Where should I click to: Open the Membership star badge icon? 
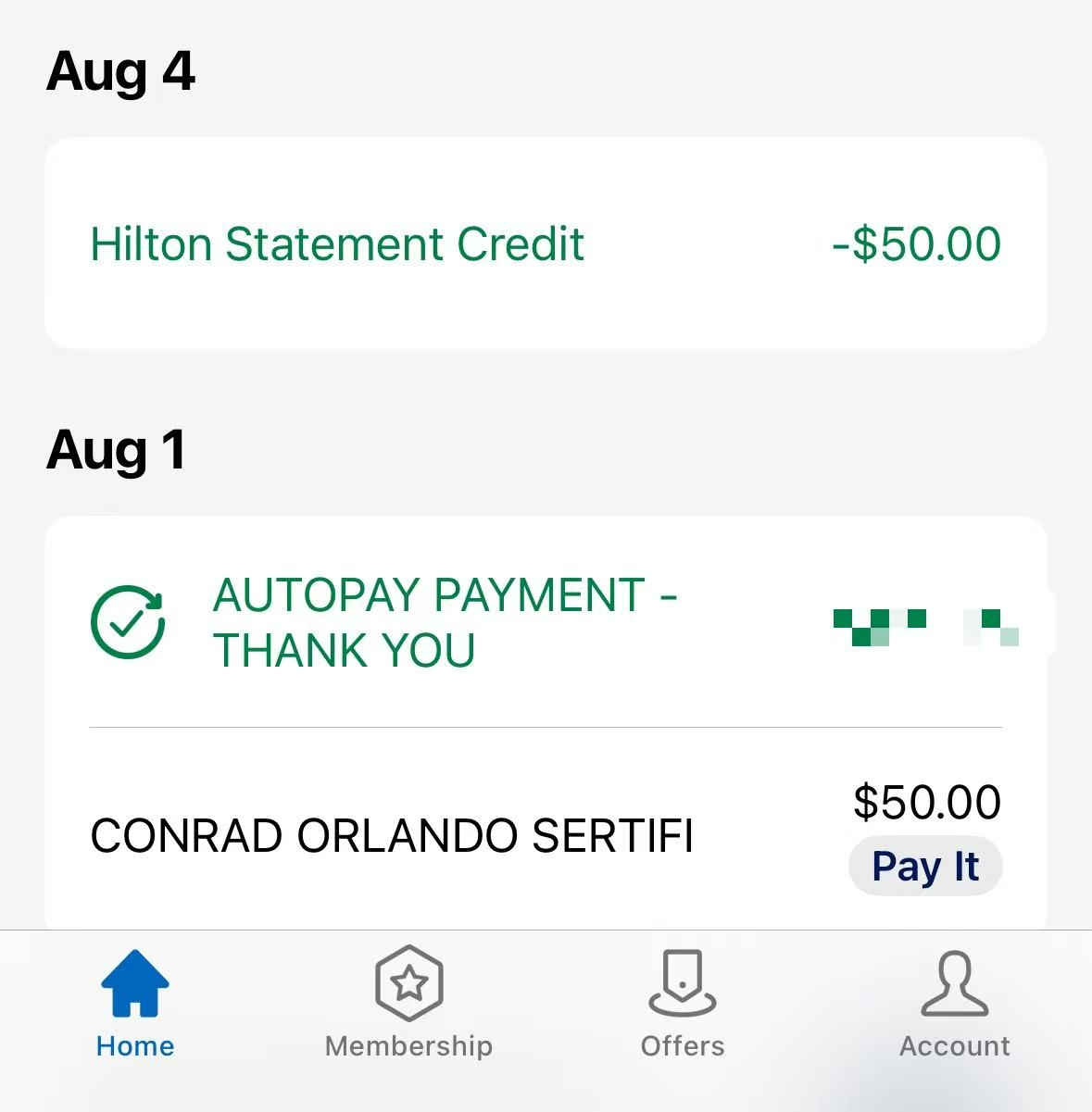point(409,981)
